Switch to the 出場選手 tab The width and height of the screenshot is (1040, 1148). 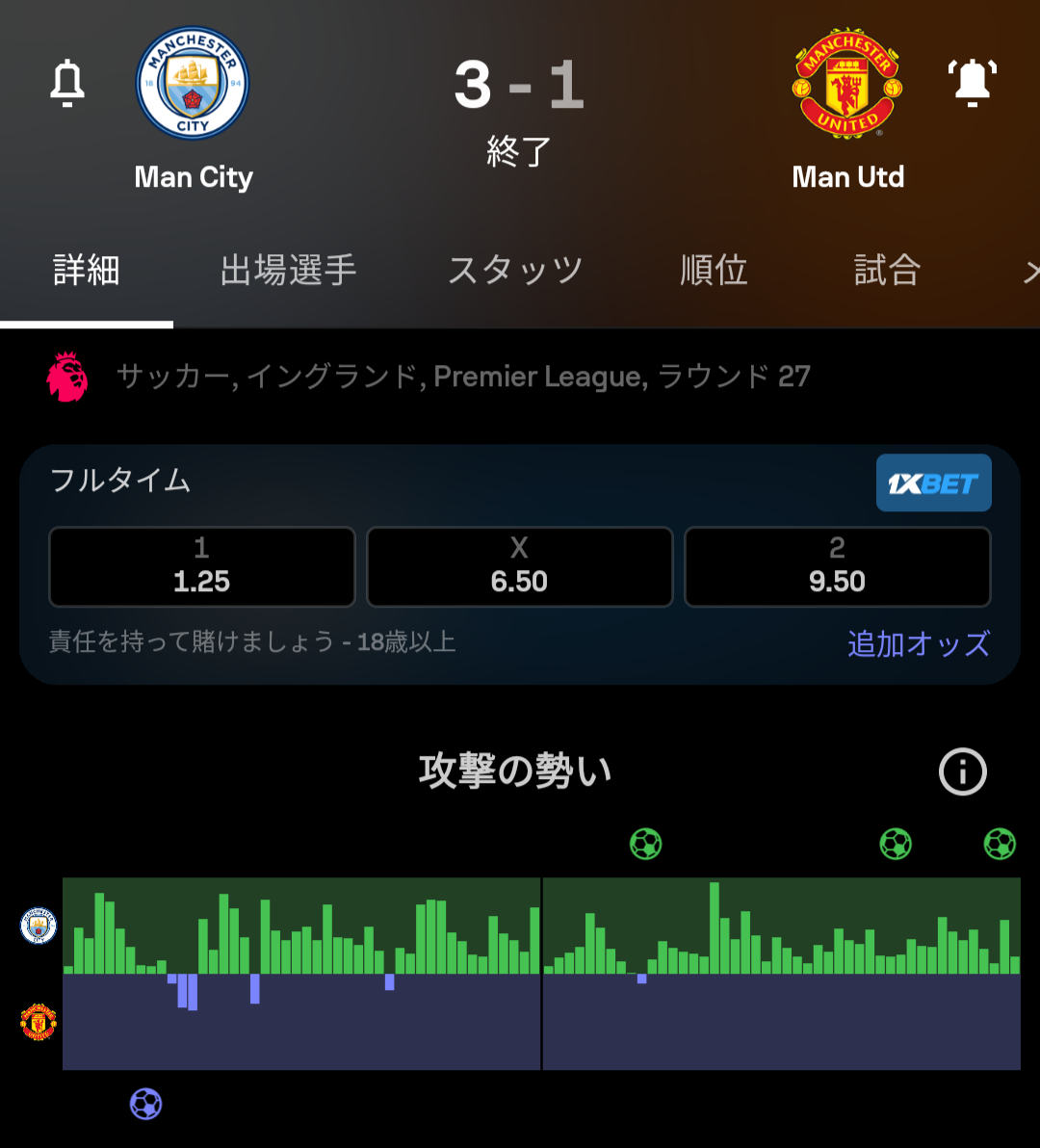288,271
